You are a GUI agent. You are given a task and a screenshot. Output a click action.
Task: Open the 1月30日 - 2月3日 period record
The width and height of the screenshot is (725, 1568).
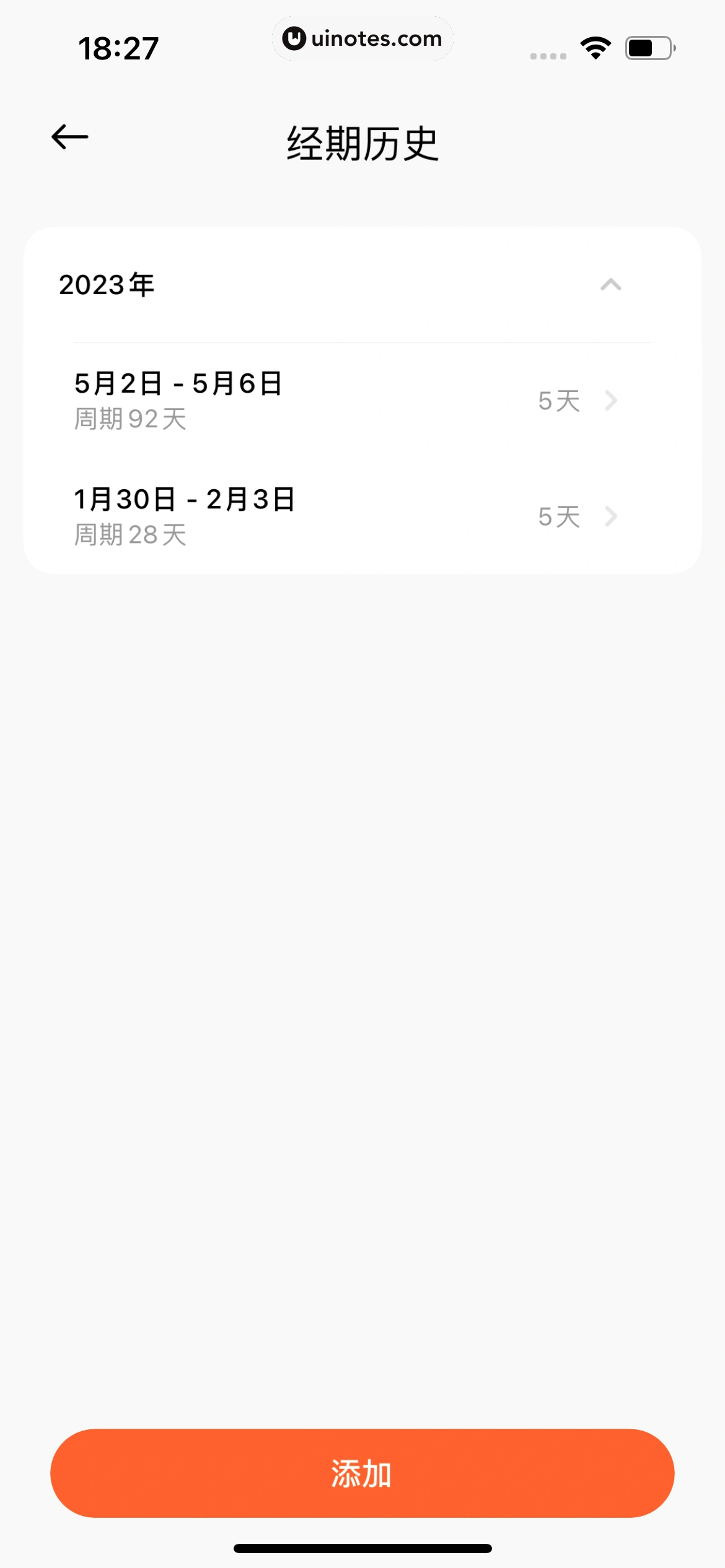point(362,516)
